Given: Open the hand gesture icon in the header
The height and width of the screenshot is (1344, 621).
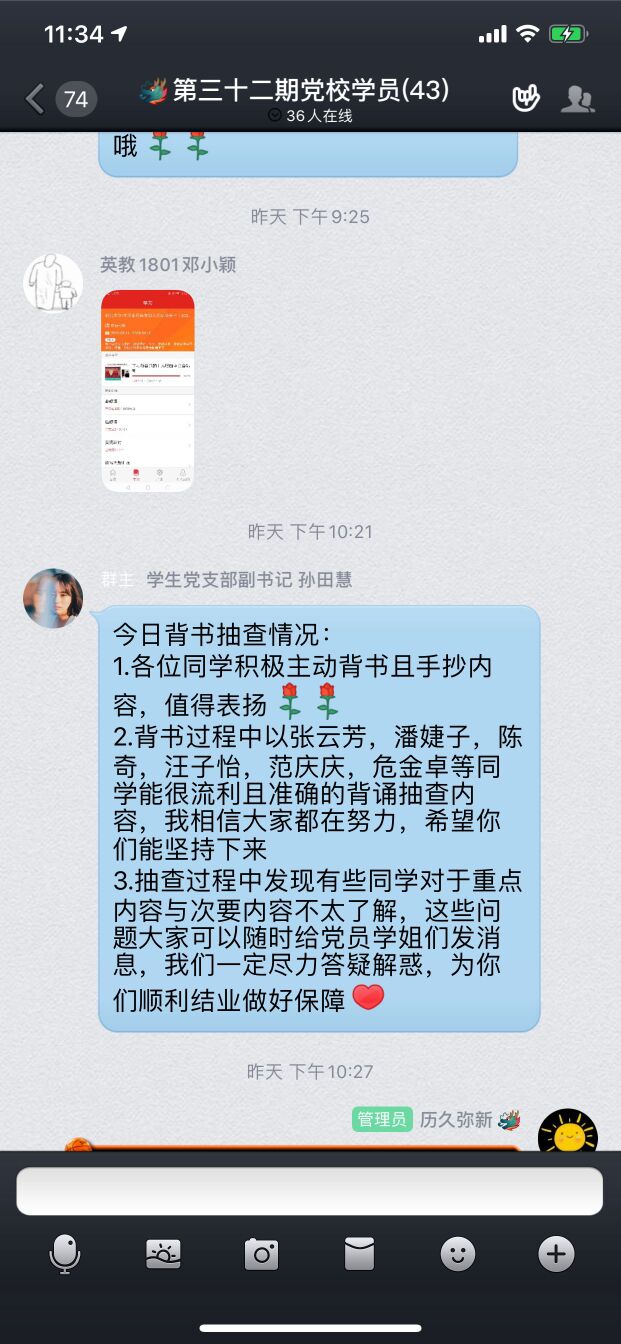Looking at the screenshot, I should 526,98.
